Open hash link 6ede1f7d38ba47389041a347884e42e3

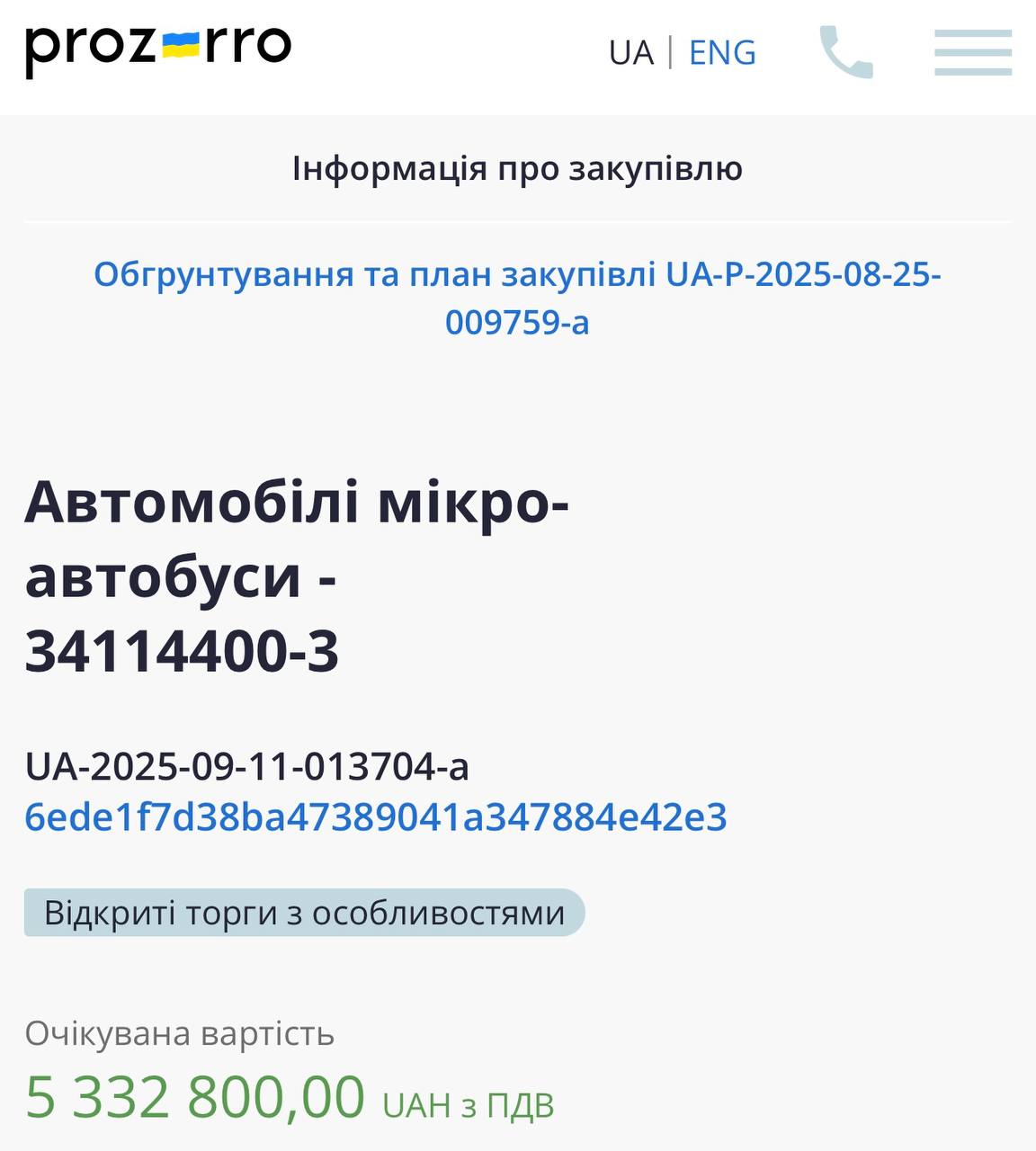(376, 817)
